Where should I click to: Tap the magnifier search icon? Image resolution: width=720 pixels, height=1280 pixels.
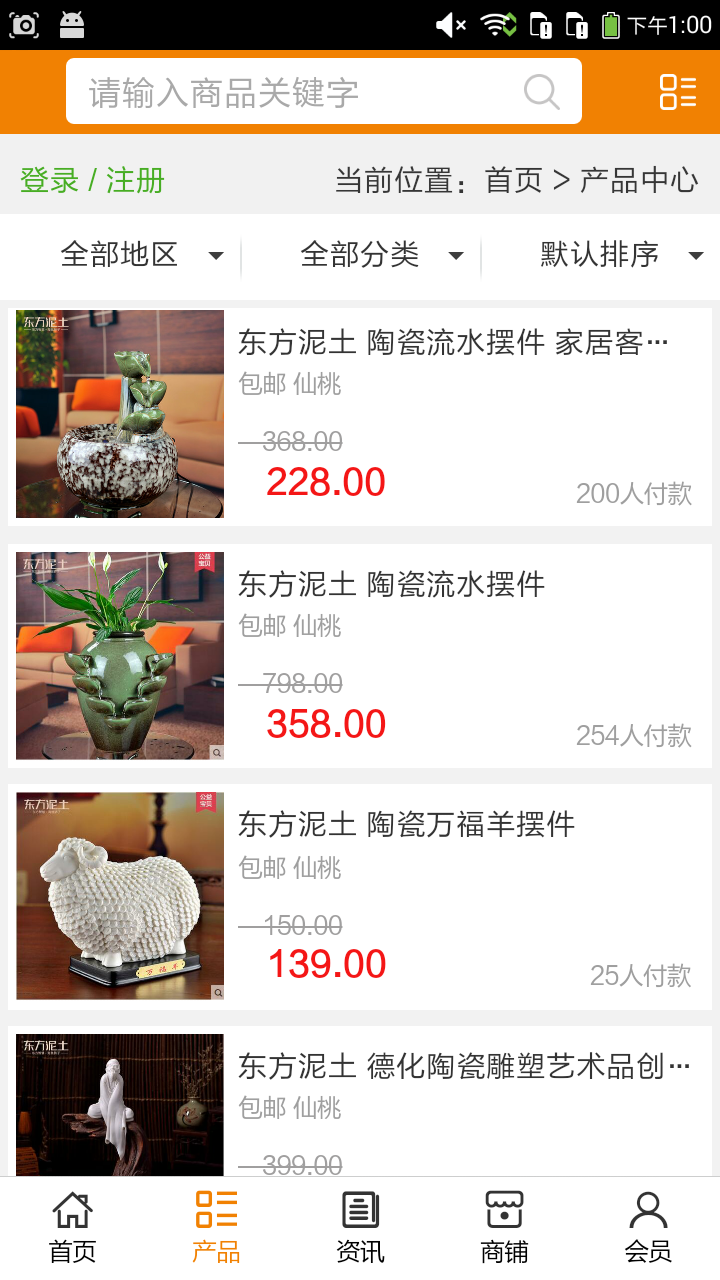tap(541, 92)
